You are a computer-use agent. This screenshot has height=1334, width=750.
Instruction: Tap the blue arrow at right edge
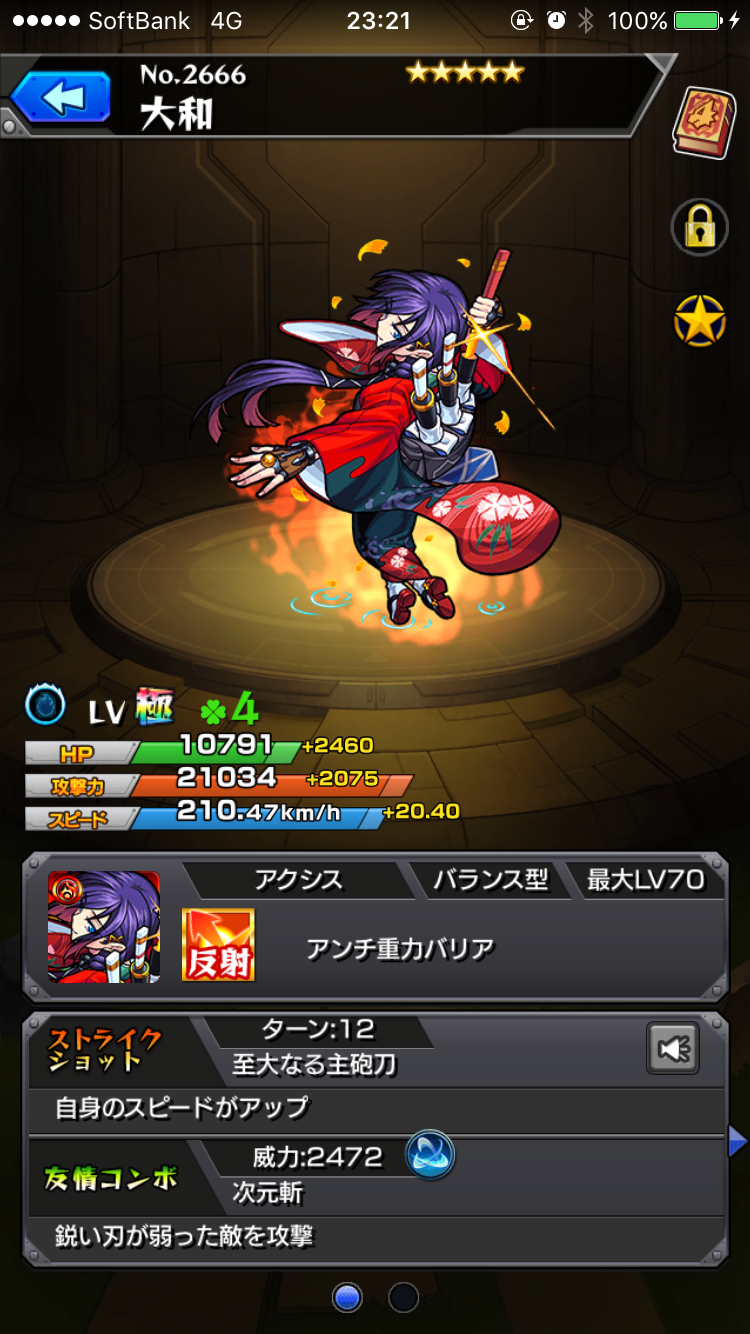738,1141
